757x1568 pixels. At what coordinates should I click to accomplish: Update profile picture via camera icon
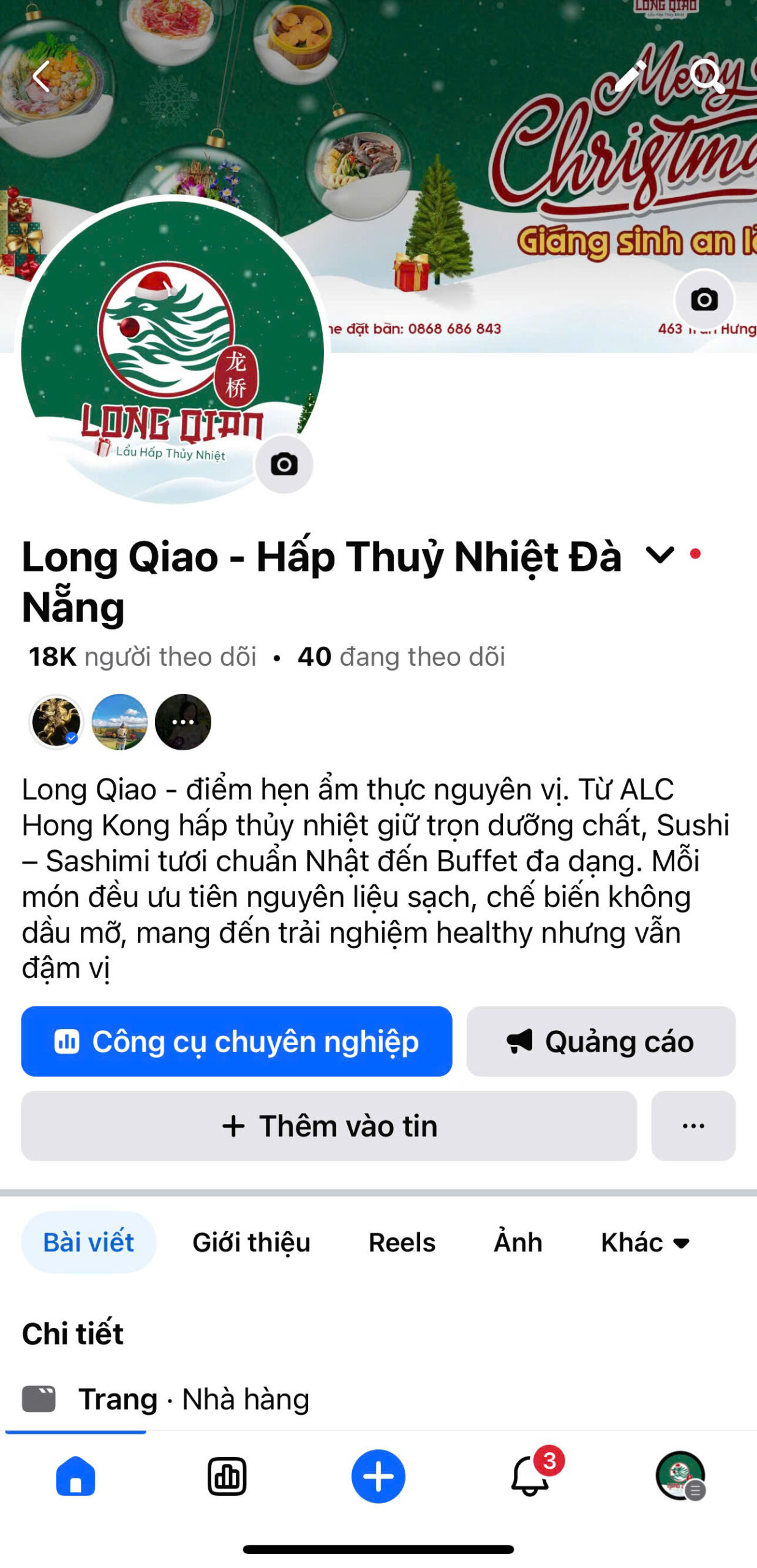284,464
